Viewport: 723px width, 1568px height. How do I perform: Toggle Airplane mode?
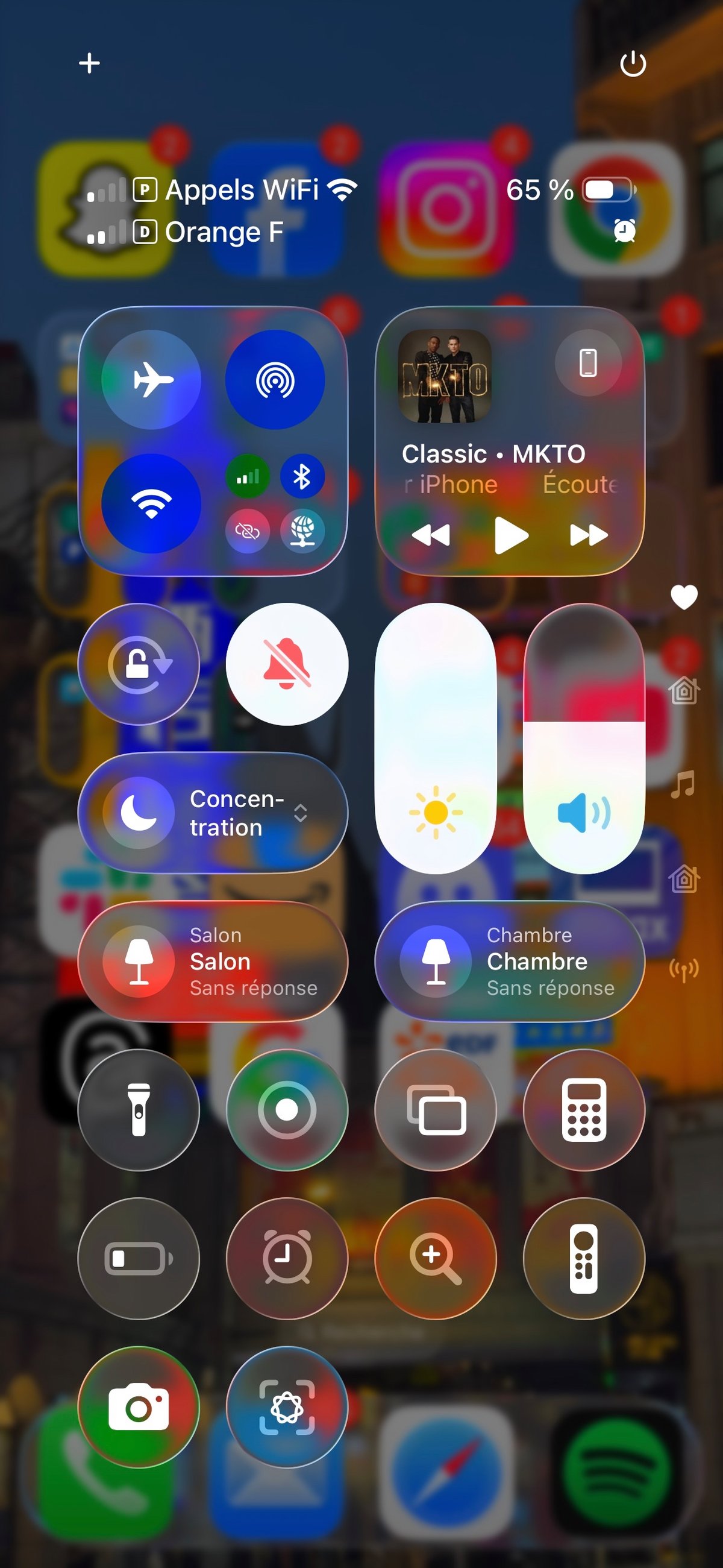coord(151,380)
